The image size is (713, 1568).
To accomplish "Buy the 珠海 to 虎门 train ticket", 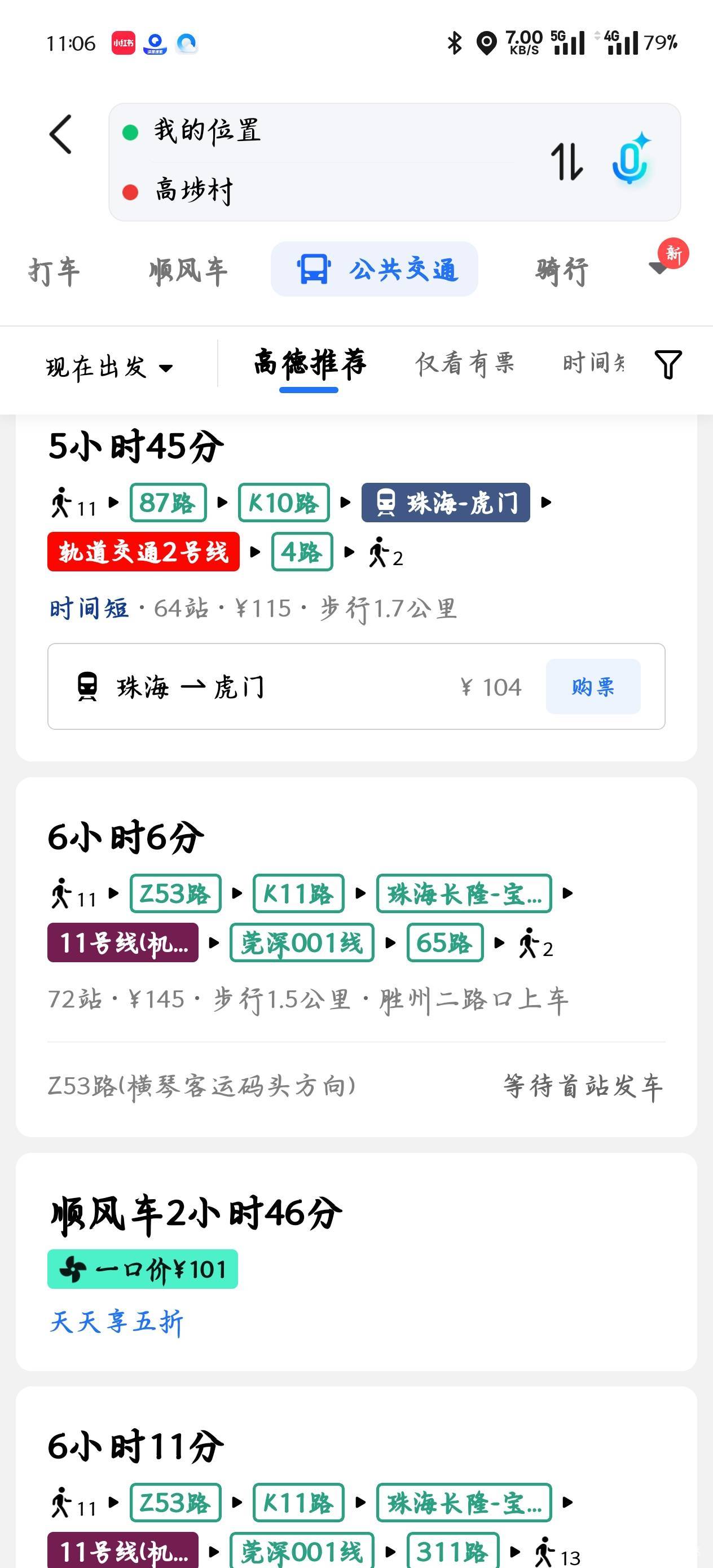I will [593, 686].
